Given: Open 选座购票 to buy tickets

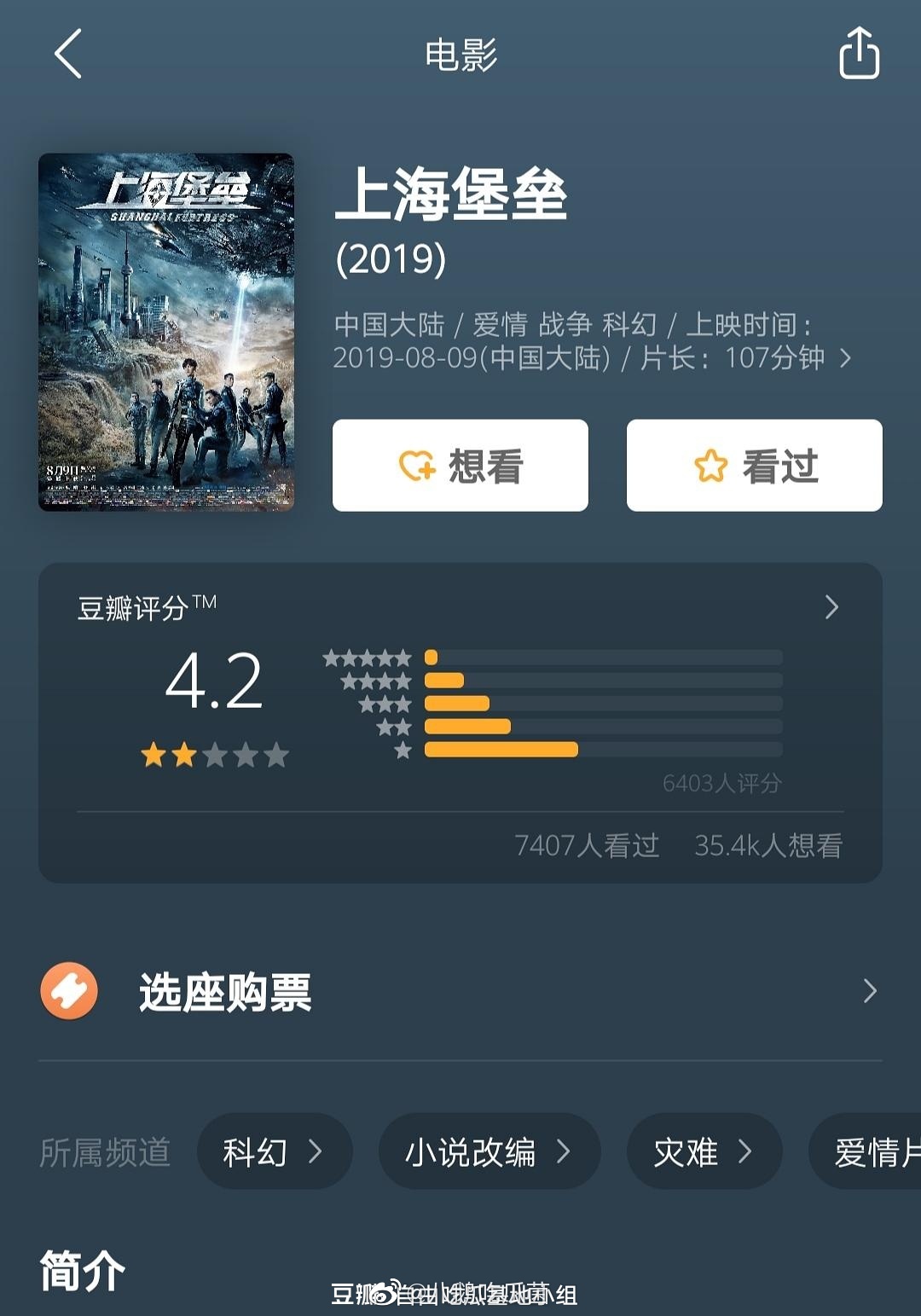Looking at the screenshot, I should 460,992.
